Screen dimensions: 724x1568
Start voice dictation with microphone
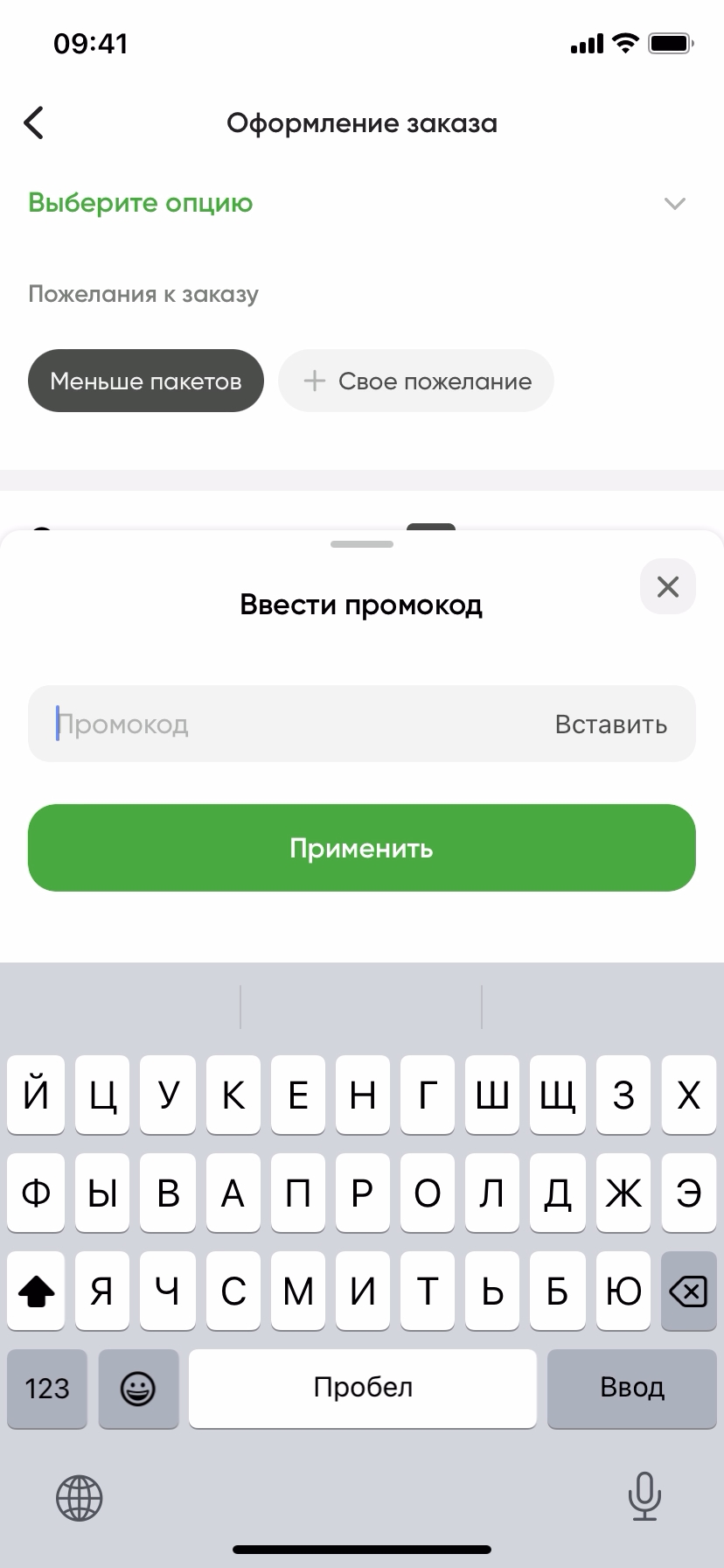pyautogui.click(x=644, y=1497)
